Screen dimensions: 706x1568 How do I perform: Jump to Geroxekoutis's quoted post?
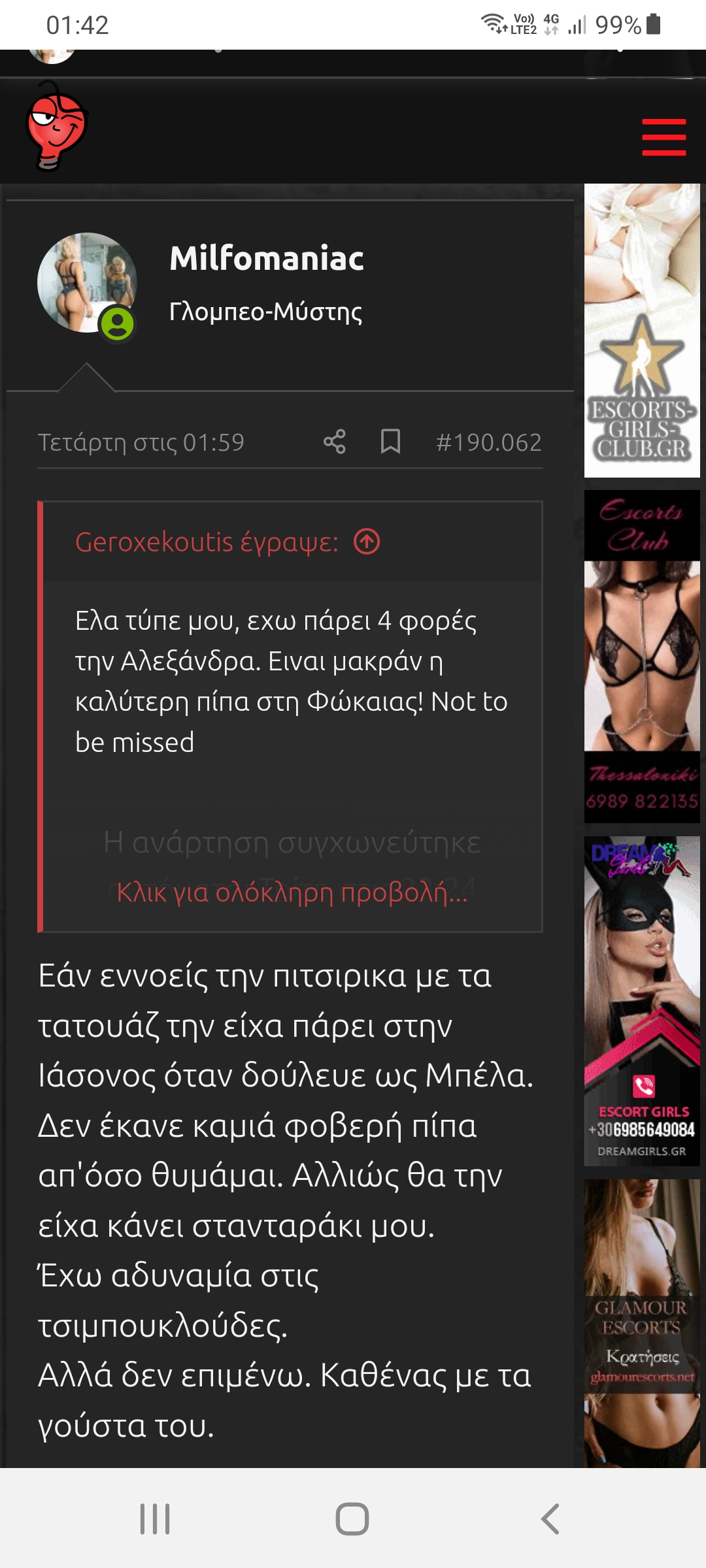tap(367, 542)
